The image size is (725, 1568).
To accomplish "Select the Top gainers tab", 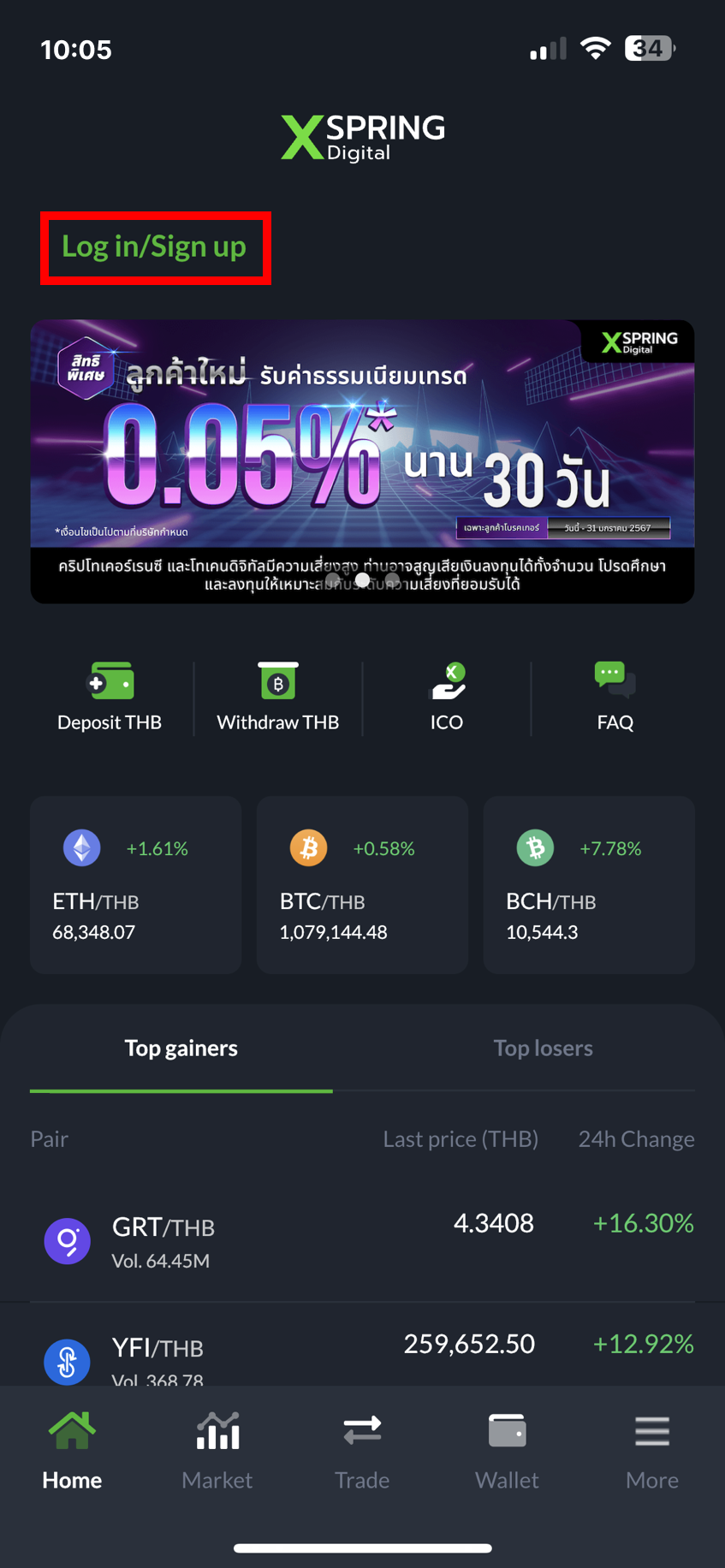I will click(181, 1048).
